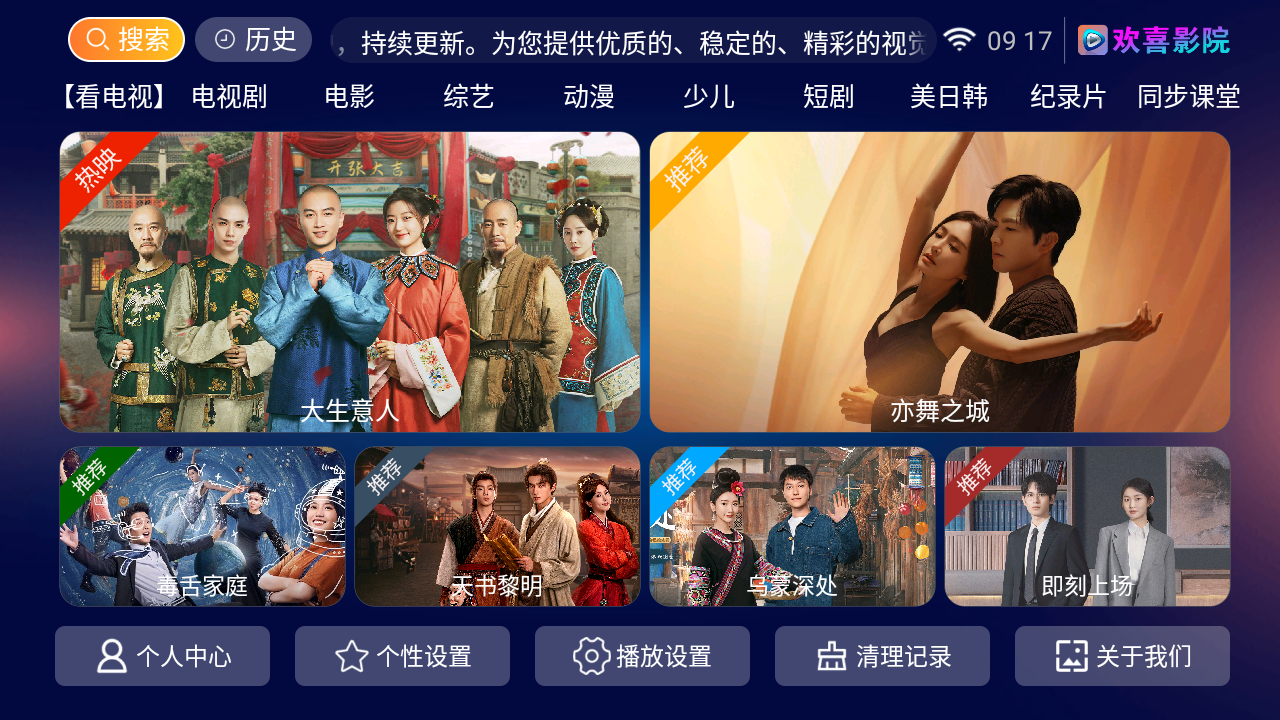Open the 即刻上场 card

tap(1087, 527)
